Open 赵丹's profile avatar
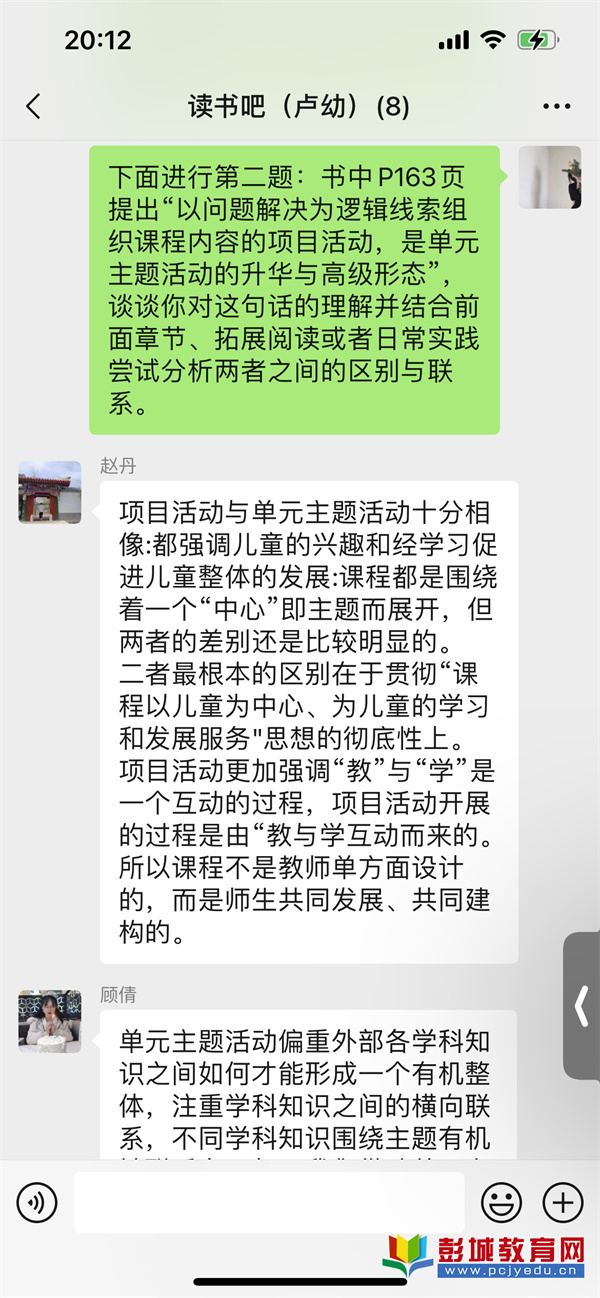The image size is (600, 1298). coord(50,492)
